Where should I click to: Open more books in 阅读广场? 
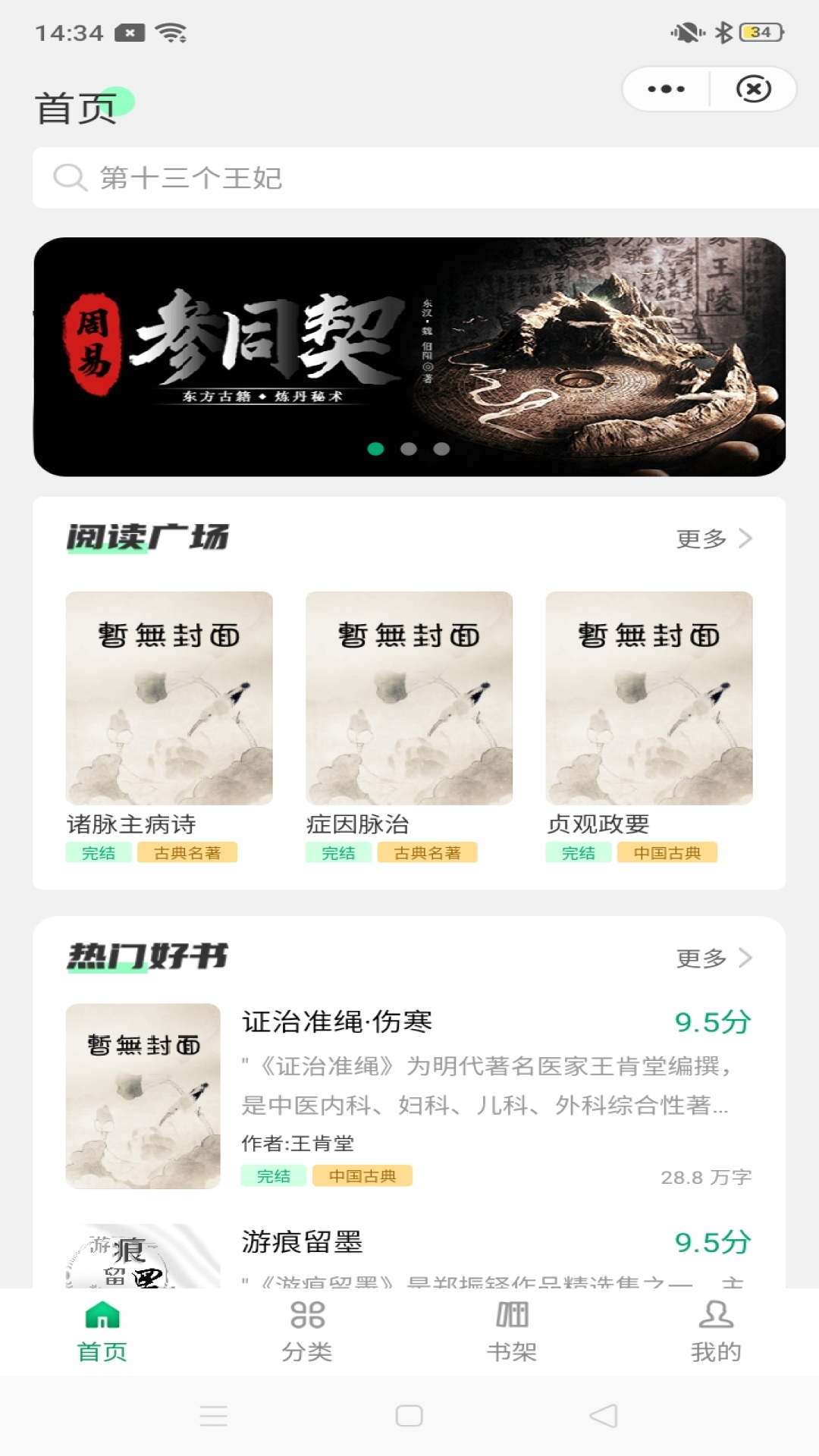(713, 538)
